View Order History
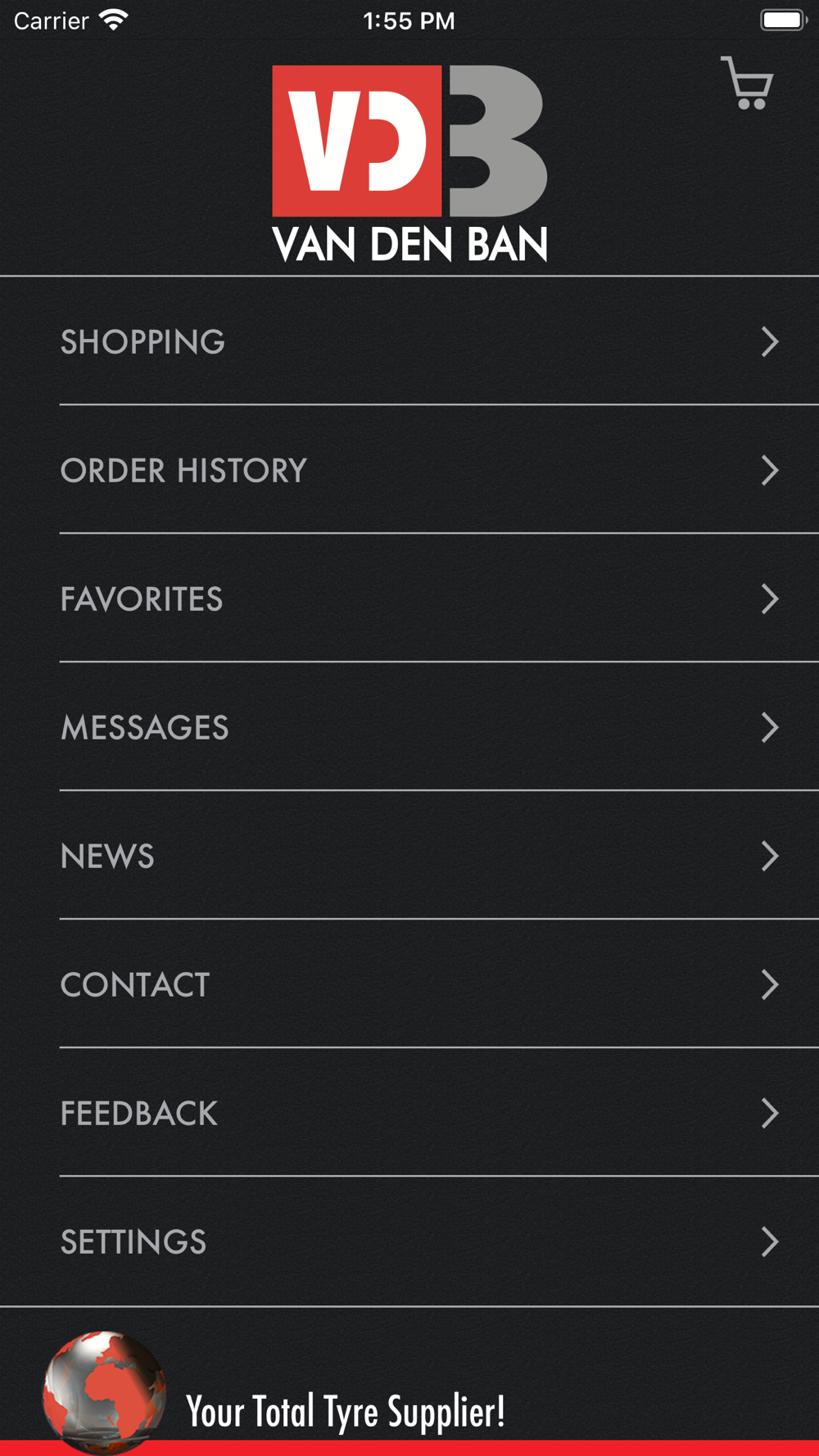 pyautogui.click(x=409, y=470)
